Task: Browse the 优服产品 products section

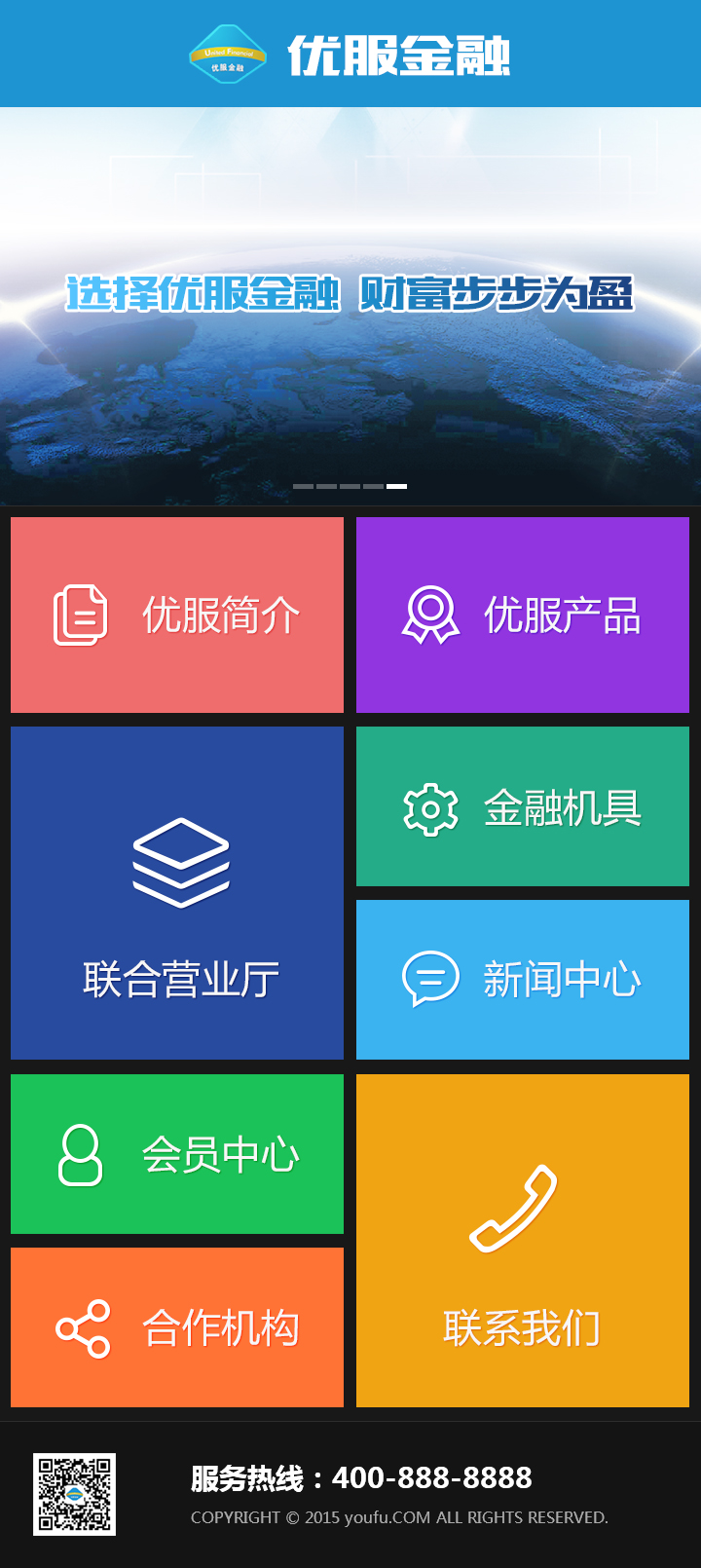Action: point(522,614)
